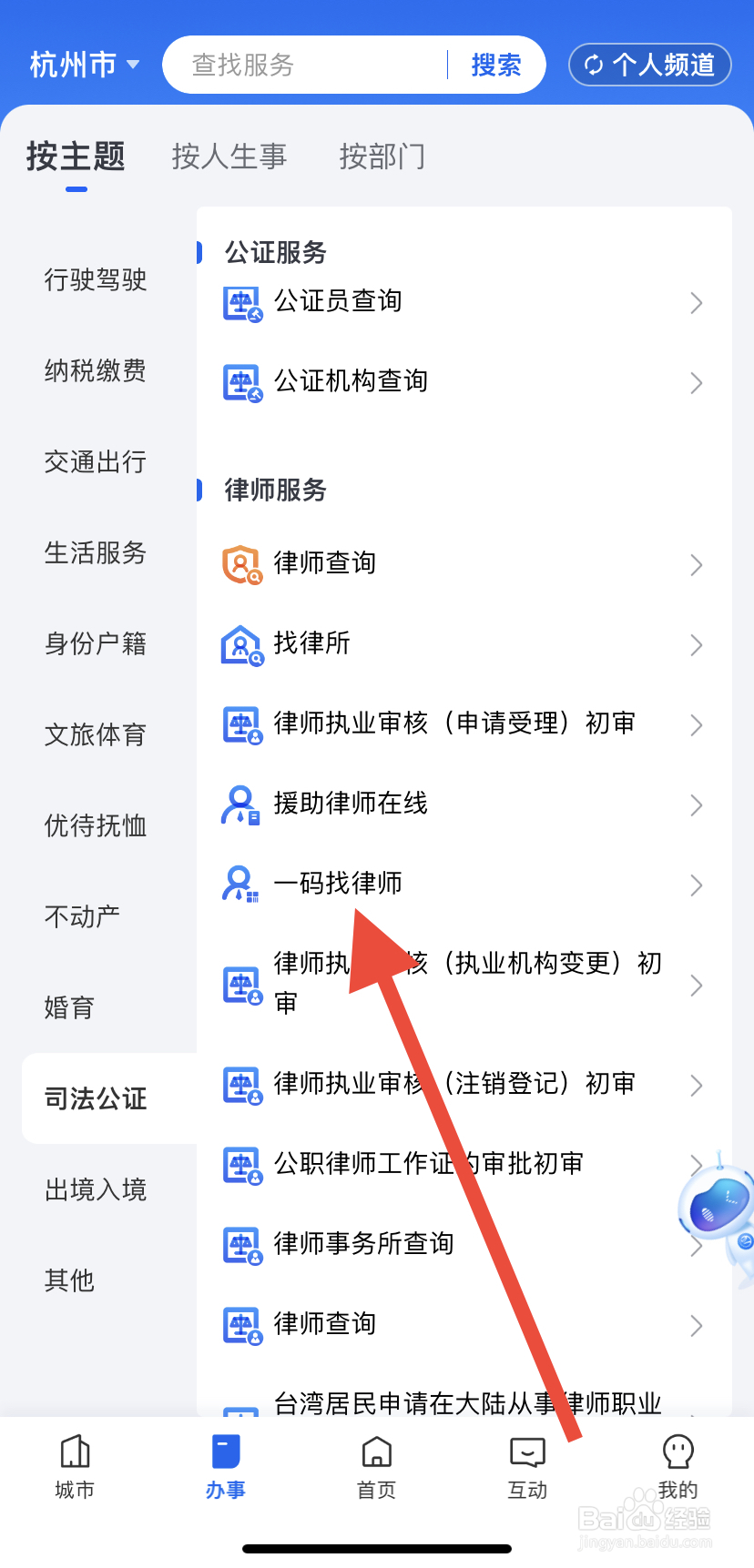
Task: Select the 司法公证 category in sidebar
Action: coord(95,1098)
